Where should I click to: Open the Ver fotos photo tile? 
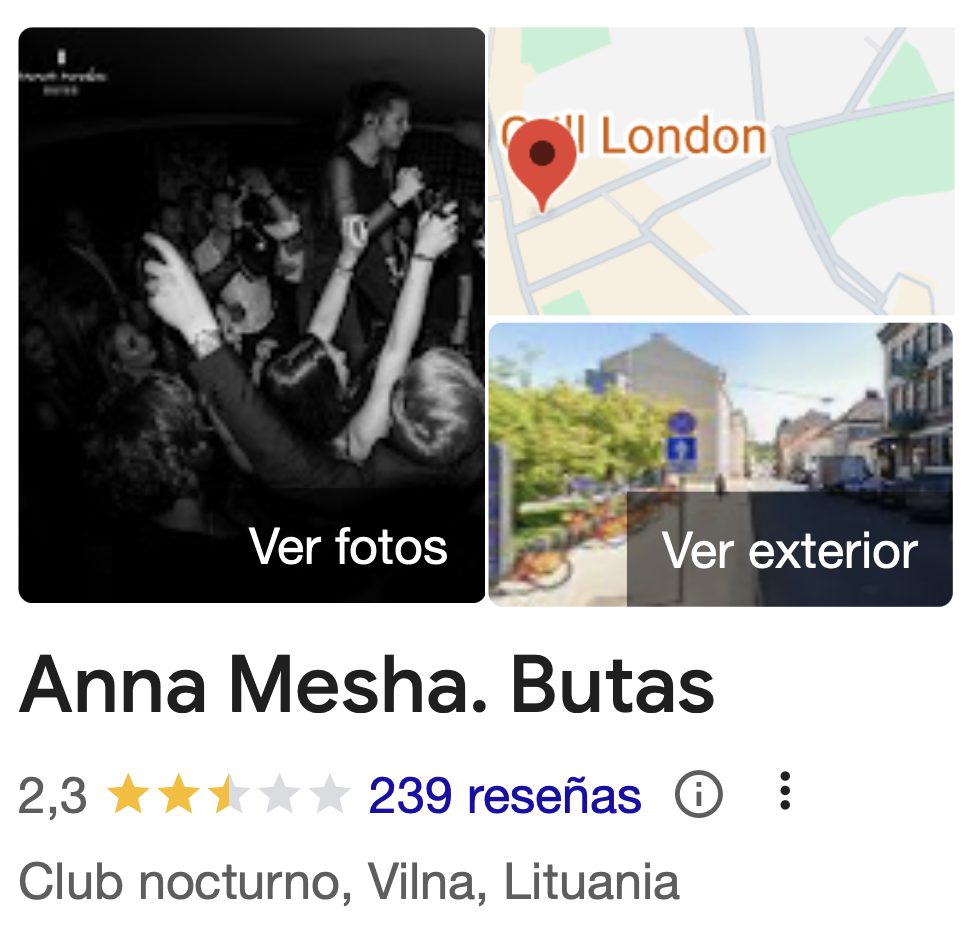tap(252, 315)
